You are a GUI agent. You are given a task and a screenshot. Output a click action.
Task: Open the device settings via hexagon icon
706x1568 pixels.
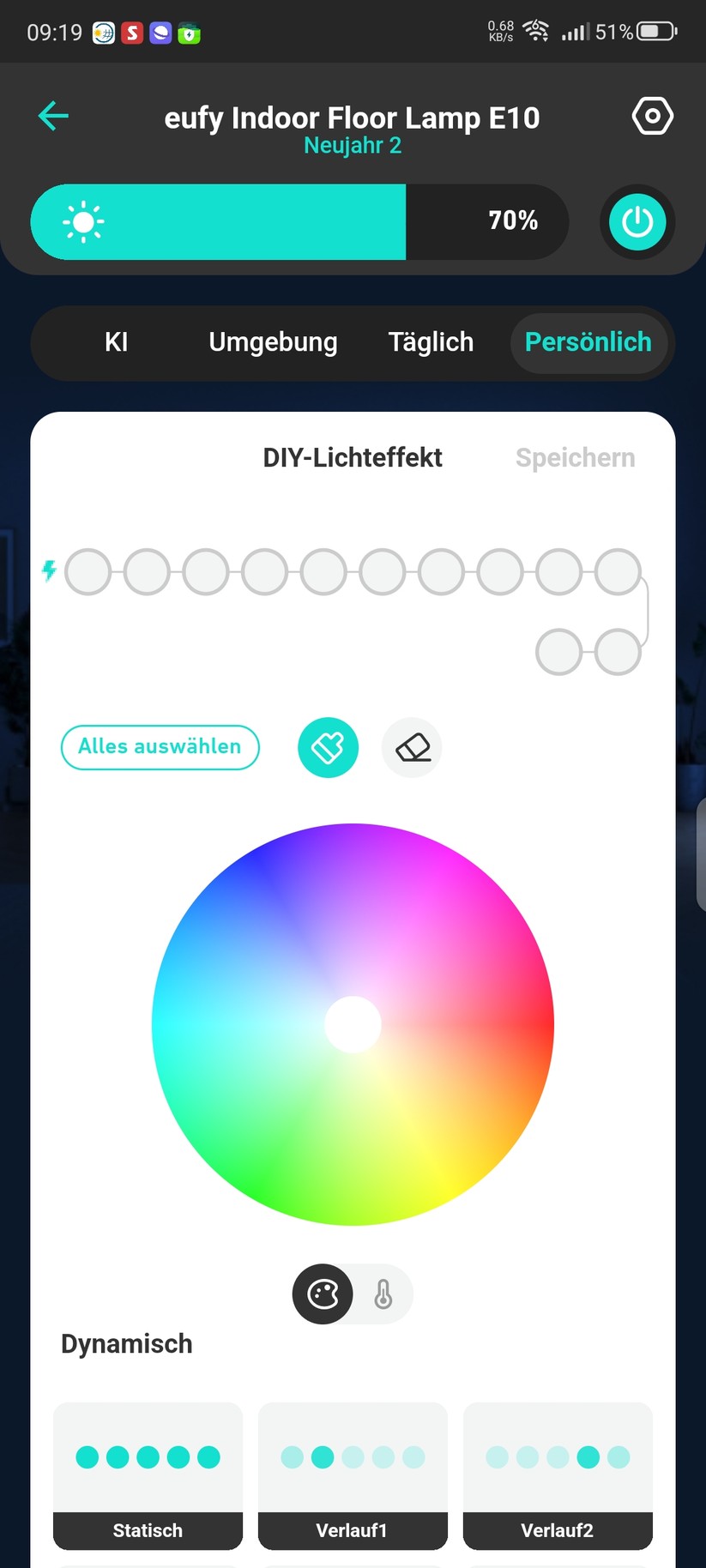tap(652, 115)
